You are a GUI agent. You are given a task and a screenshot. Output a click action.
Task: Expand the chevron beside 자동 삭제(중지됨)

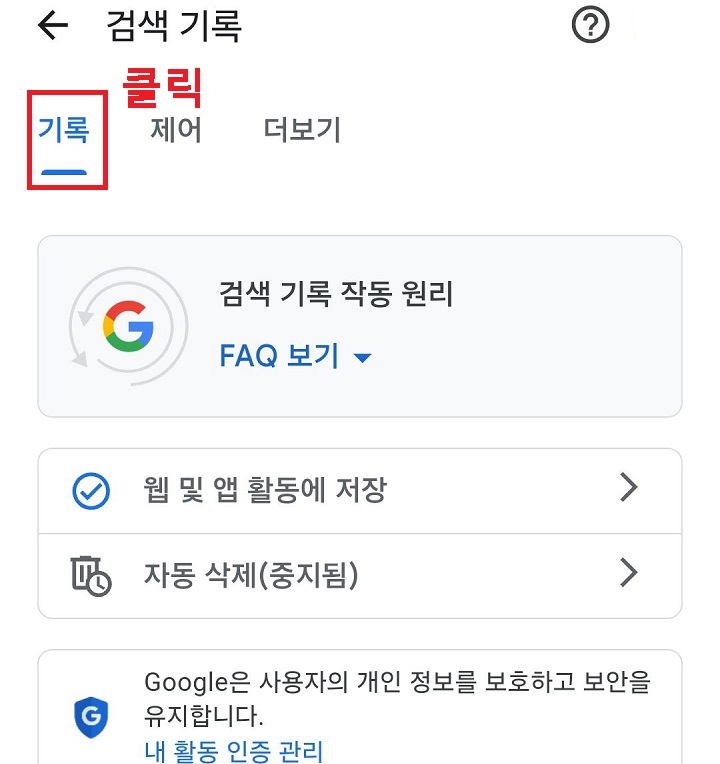point(629,573)
